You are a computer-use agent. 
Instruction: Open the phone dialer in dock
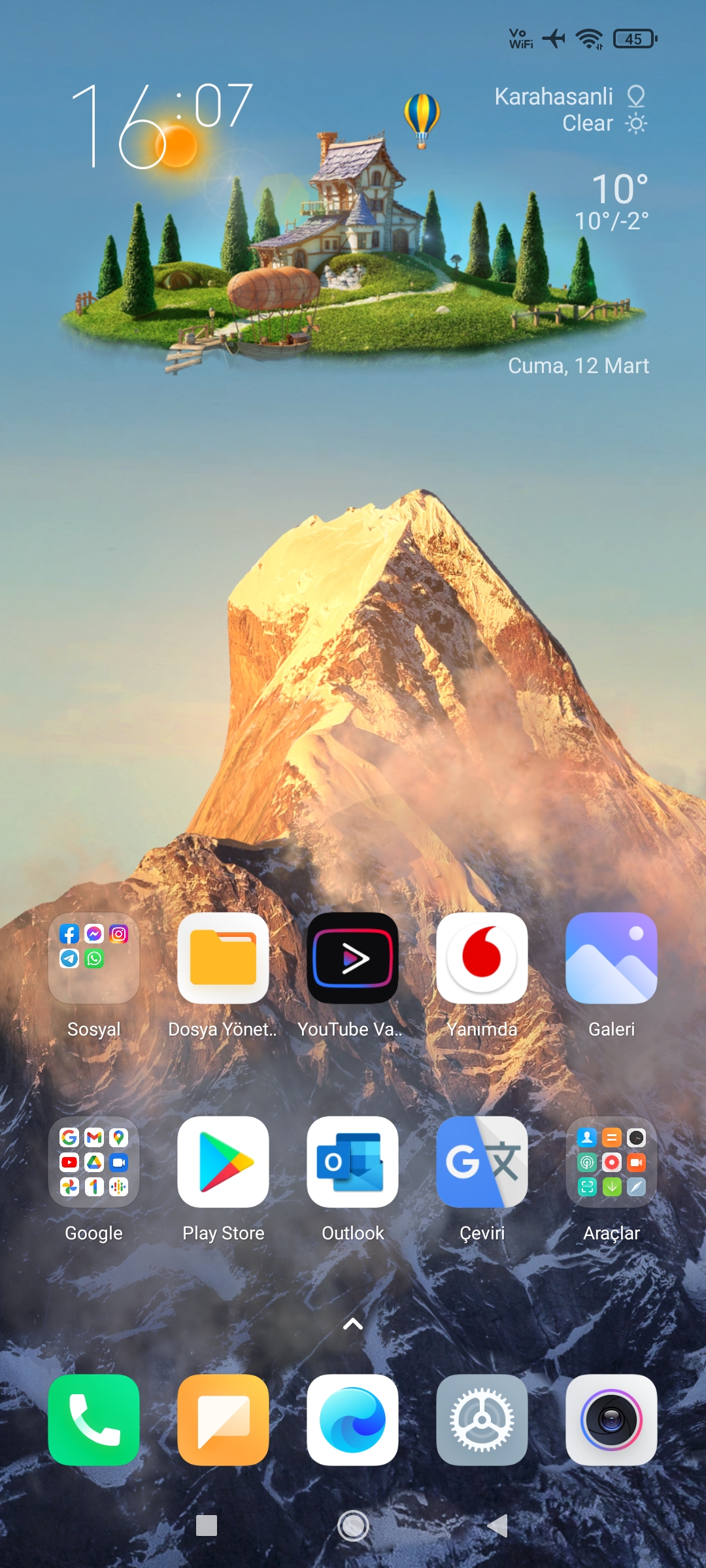click(93, 1420)
